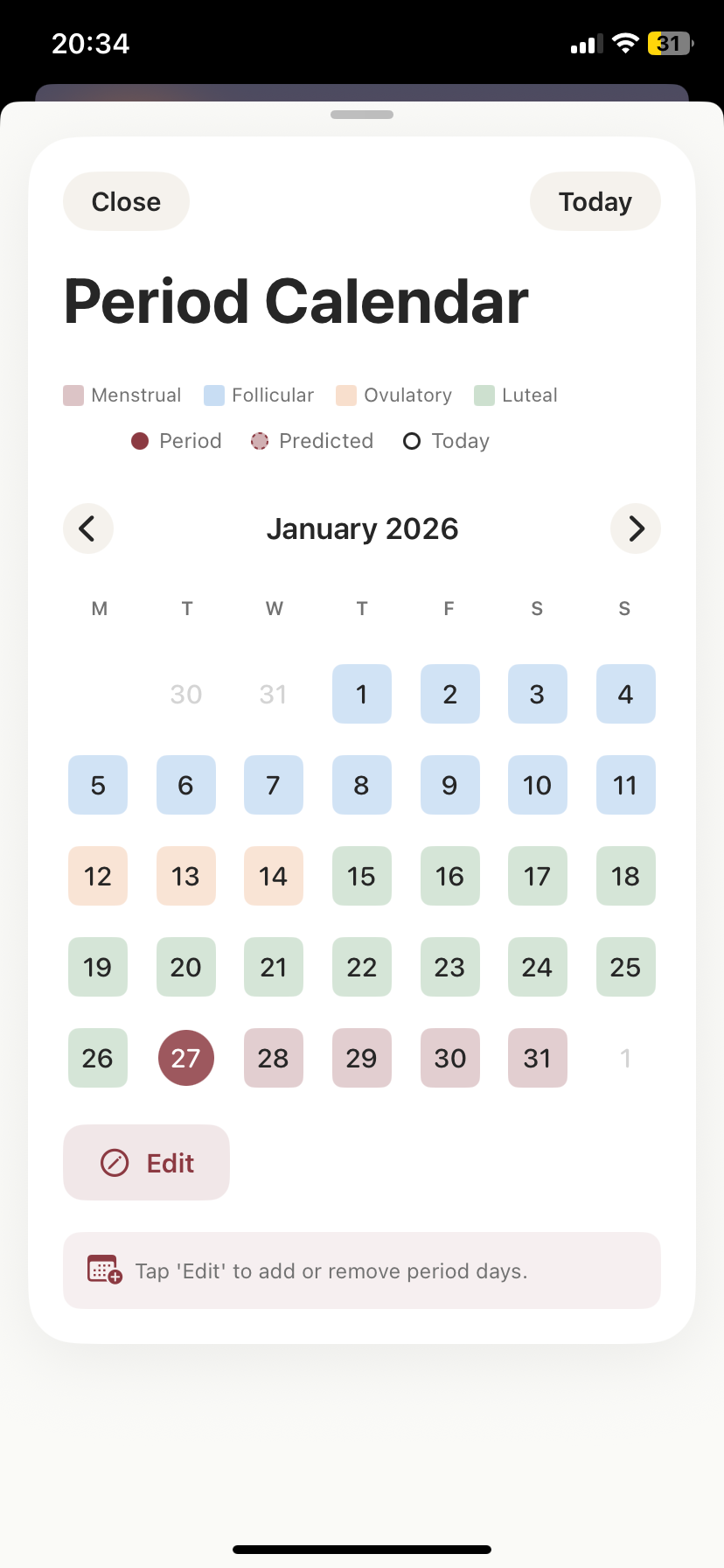This screenshot has height=1568, width=724.
Task: Tap the Wi-Fi icon in the status bar
Action: [624, 43]
